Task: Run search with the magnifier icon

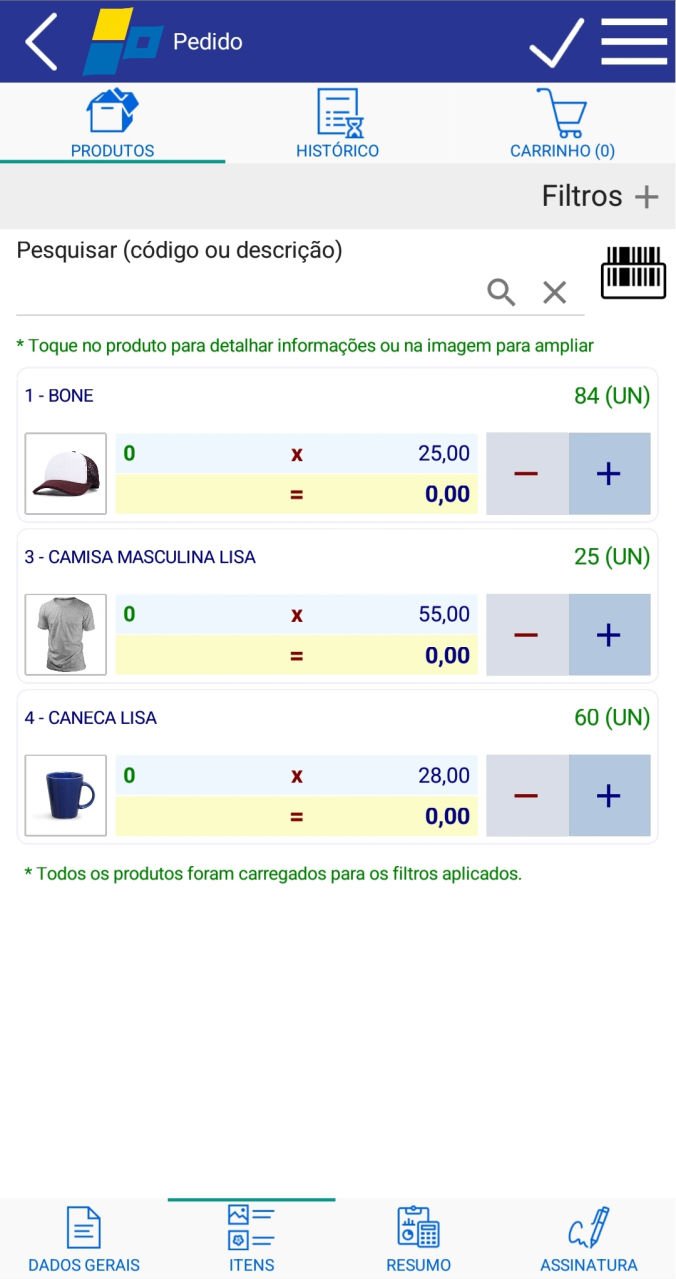Action: point(501,292)
